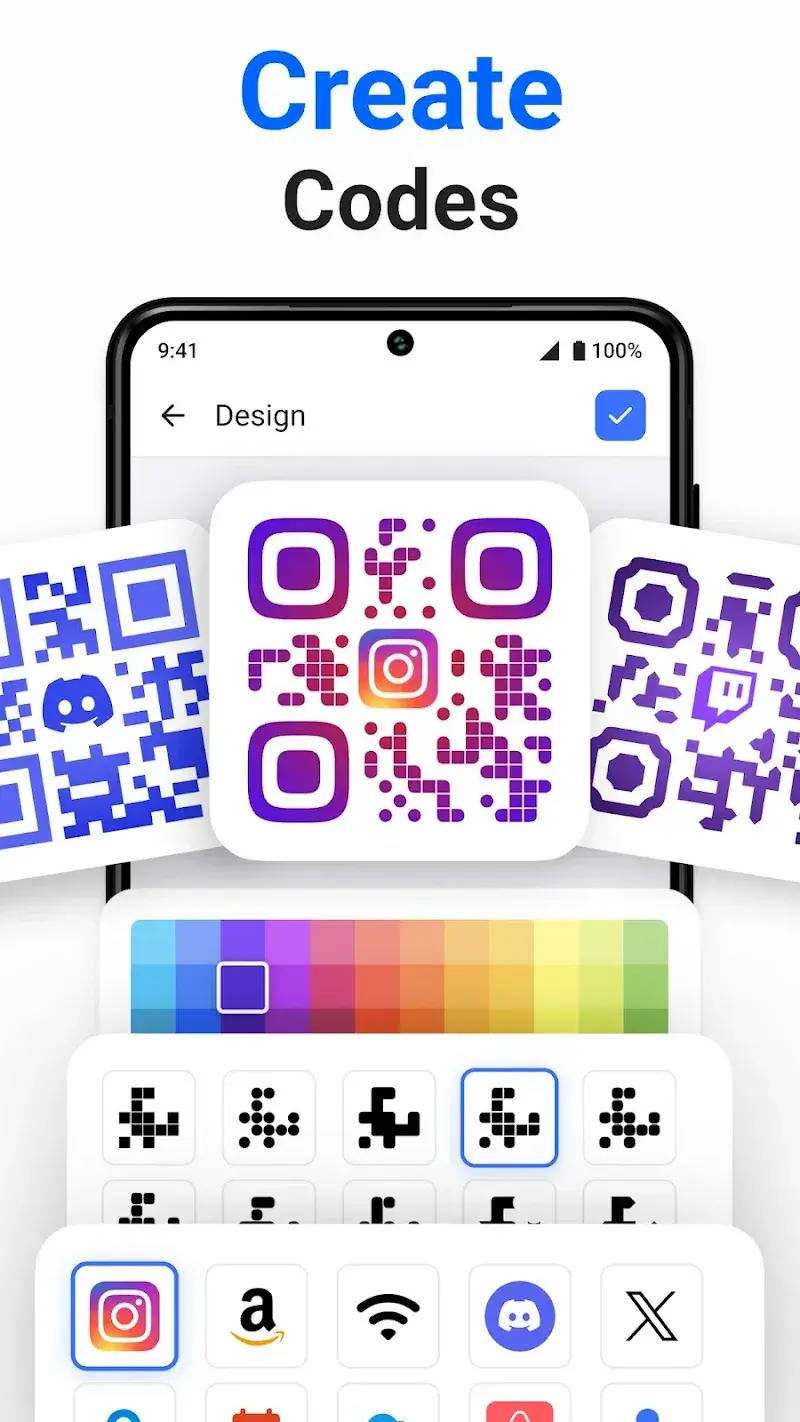
Task: Select the rightmost dot pattern style
Action: tap(628, 1118)
